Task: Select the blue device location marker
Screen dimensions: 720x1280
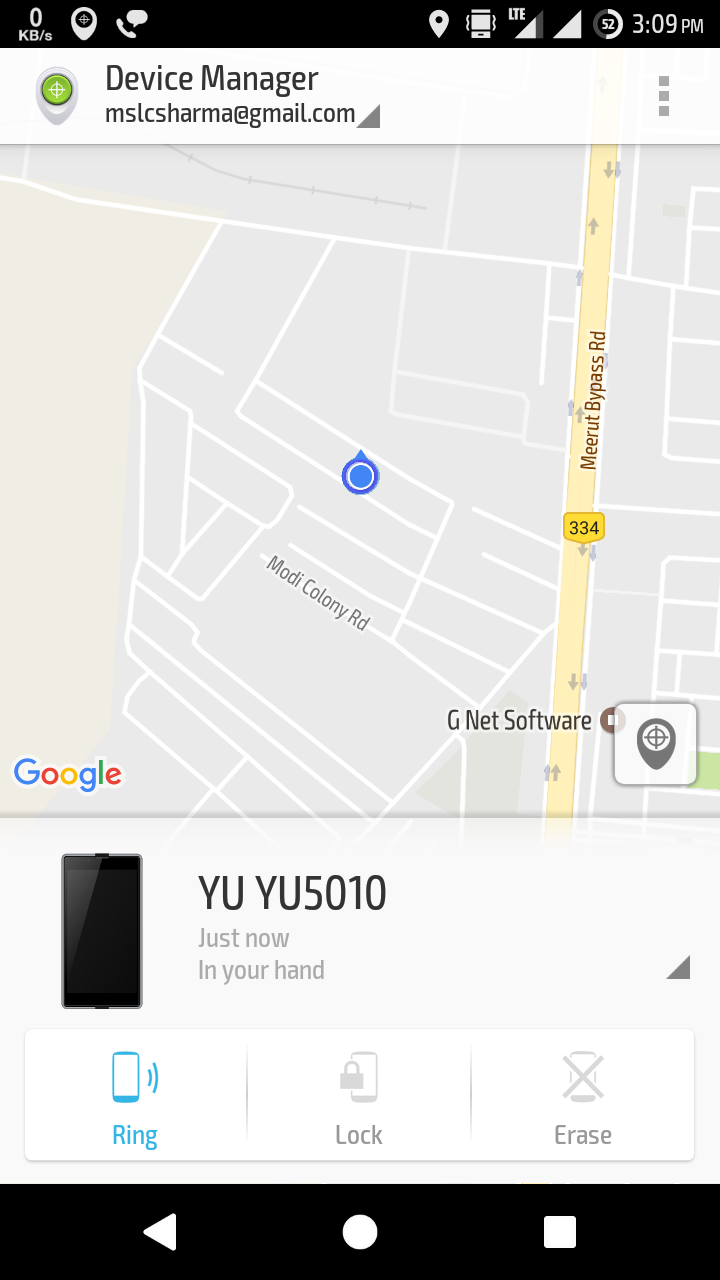Action: [360, 476]
